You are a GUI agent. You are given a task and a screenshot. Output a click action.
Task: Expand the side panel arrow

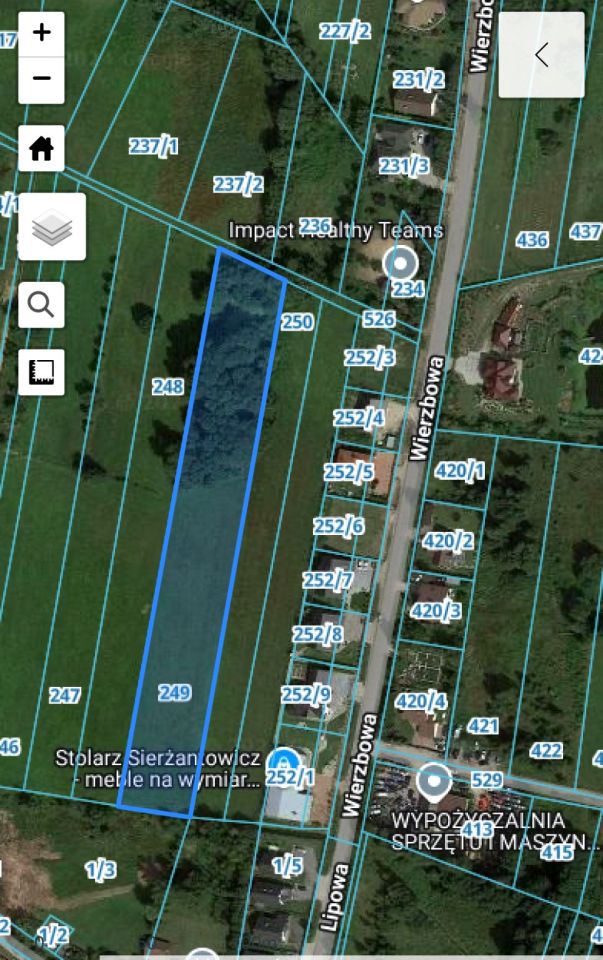(541, 55)
